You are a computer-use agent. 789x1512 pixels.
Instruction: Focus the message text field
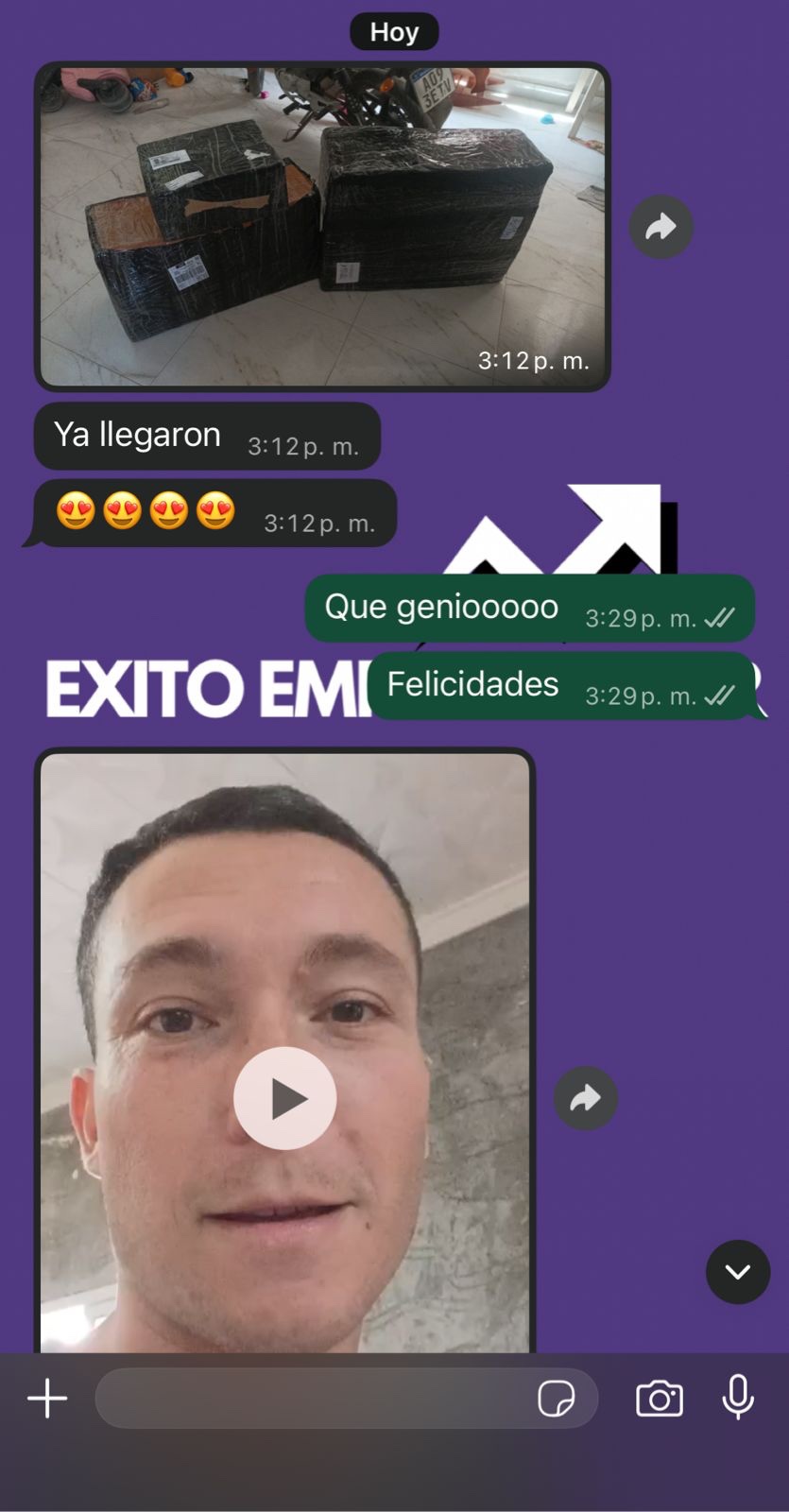coord(312,1399)
